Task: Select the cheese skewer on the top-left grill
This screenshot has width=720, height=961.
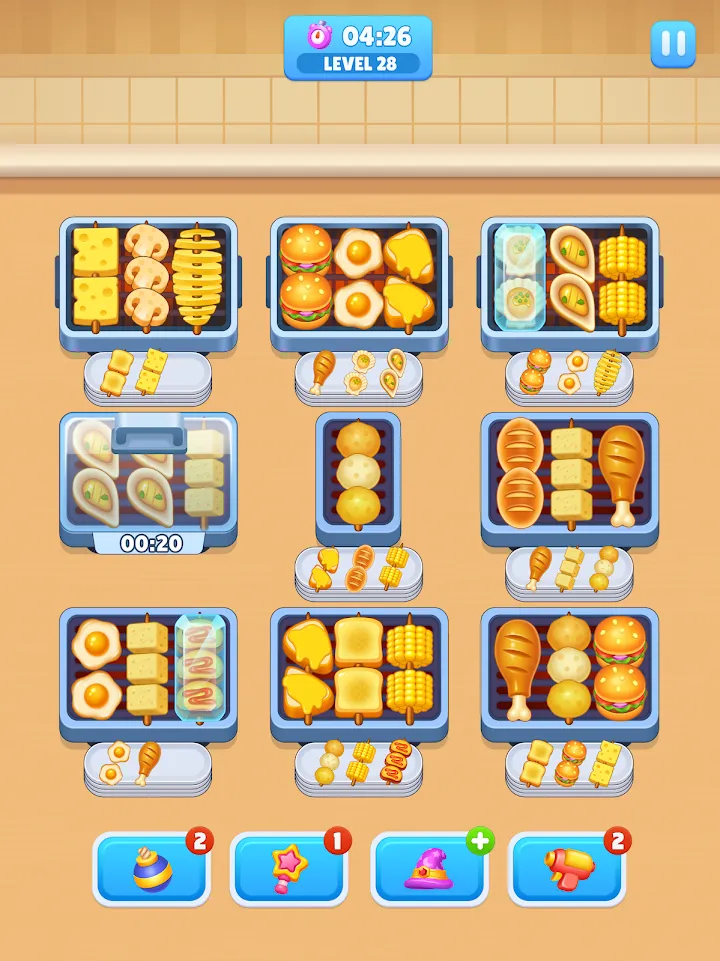Action: 95,274
